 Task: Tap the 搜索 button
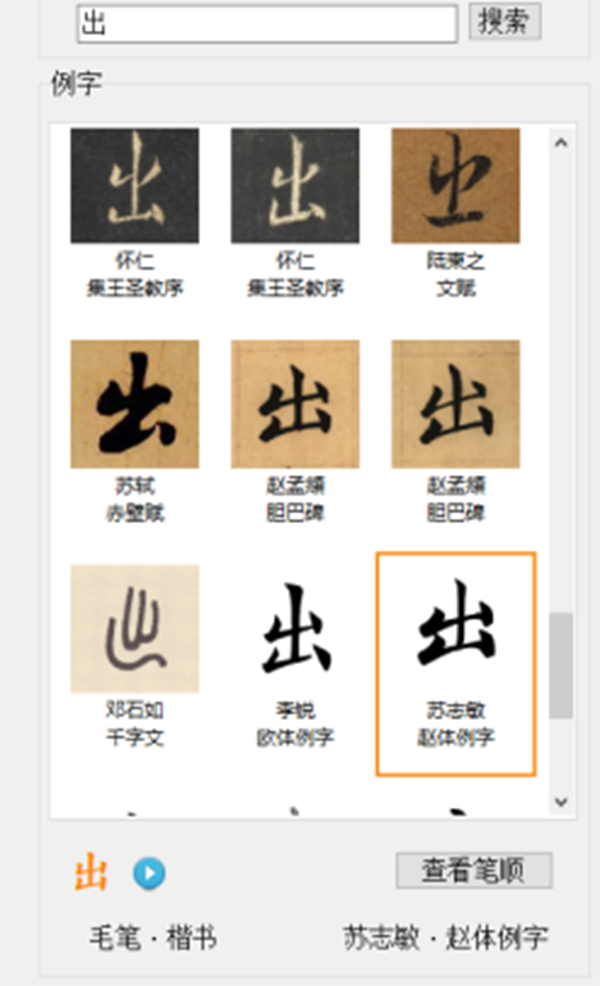(505, 22)
